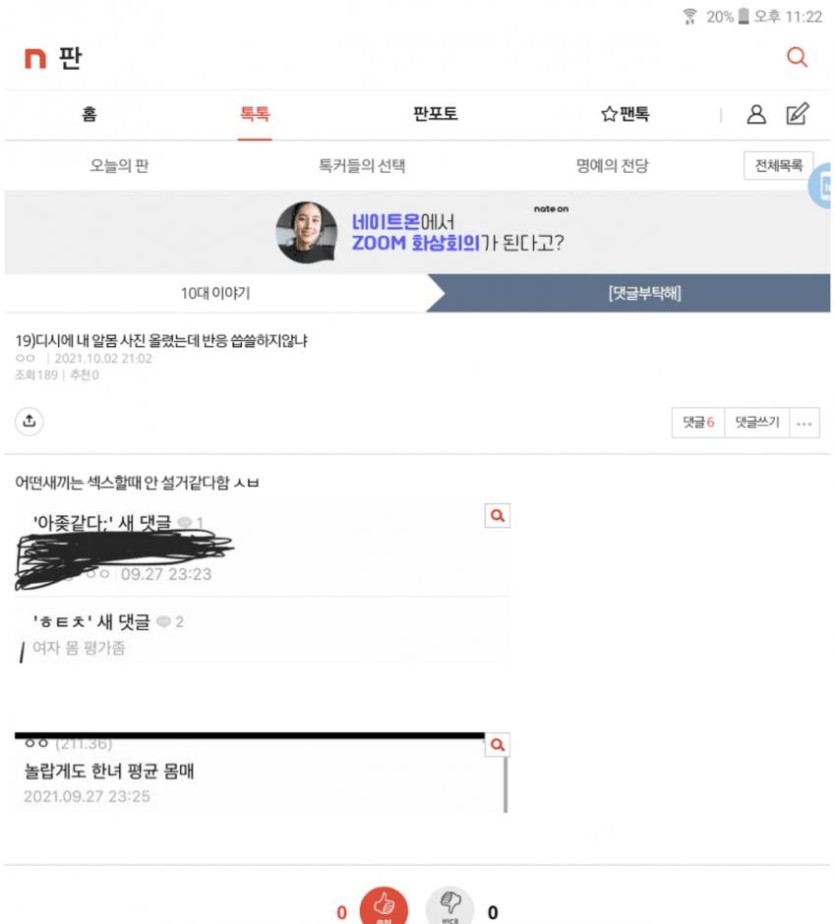
Task: Open the 판포토 tab
Action: 435,114
